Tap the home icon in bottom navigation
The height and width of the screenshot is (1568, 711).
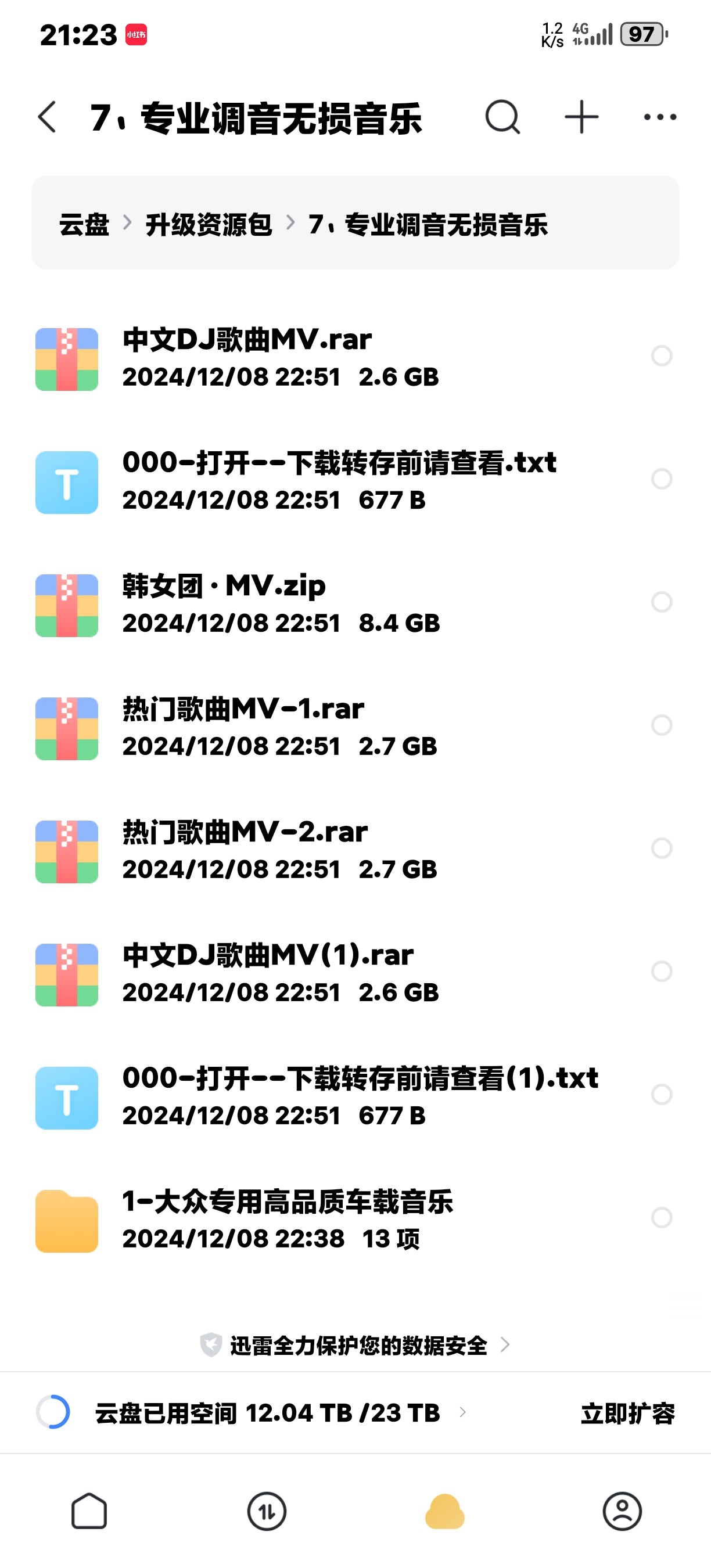click(89, 1511)
